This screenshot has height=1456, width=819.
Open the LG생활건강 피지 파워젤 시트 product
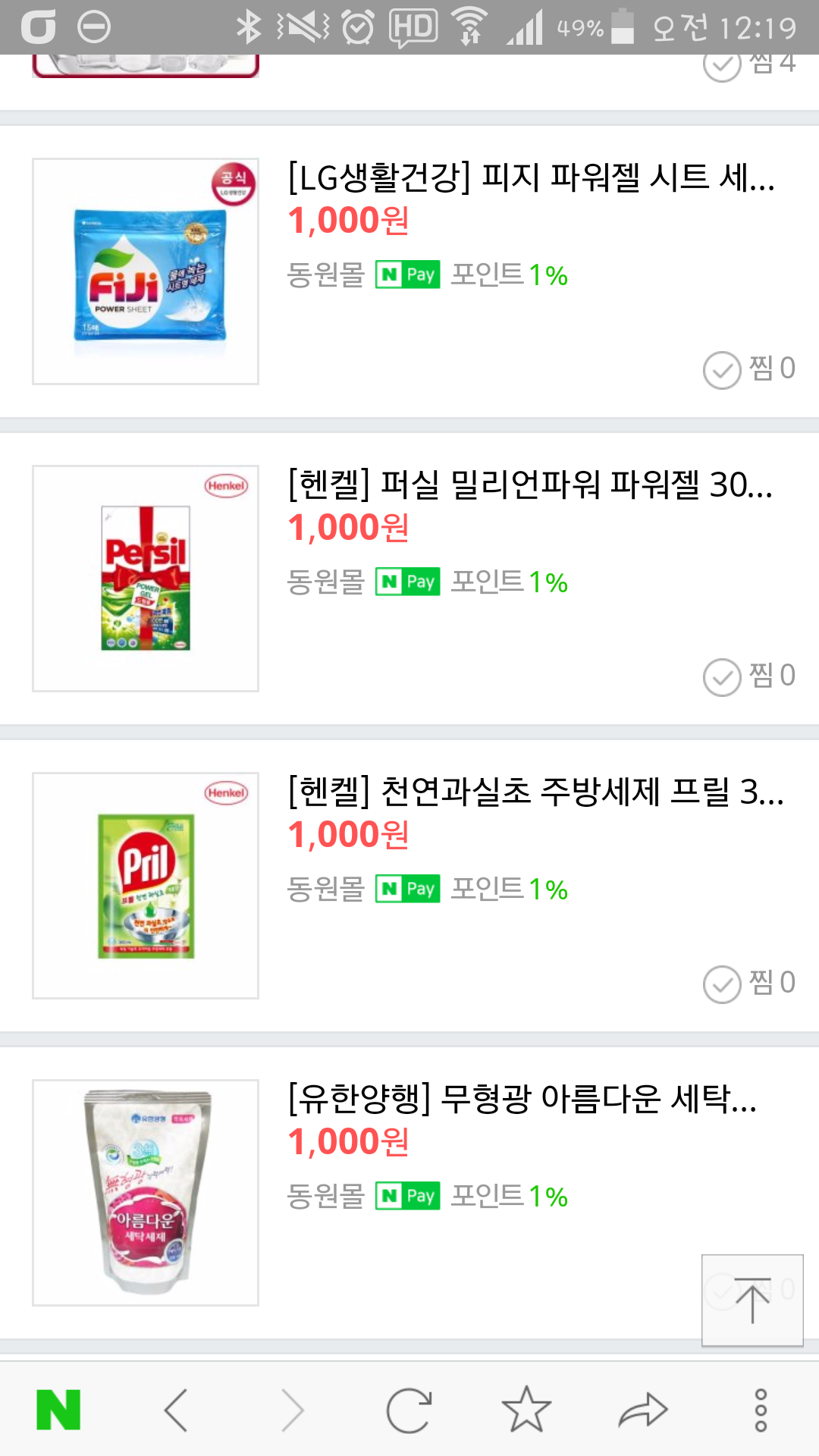(531, 179)
